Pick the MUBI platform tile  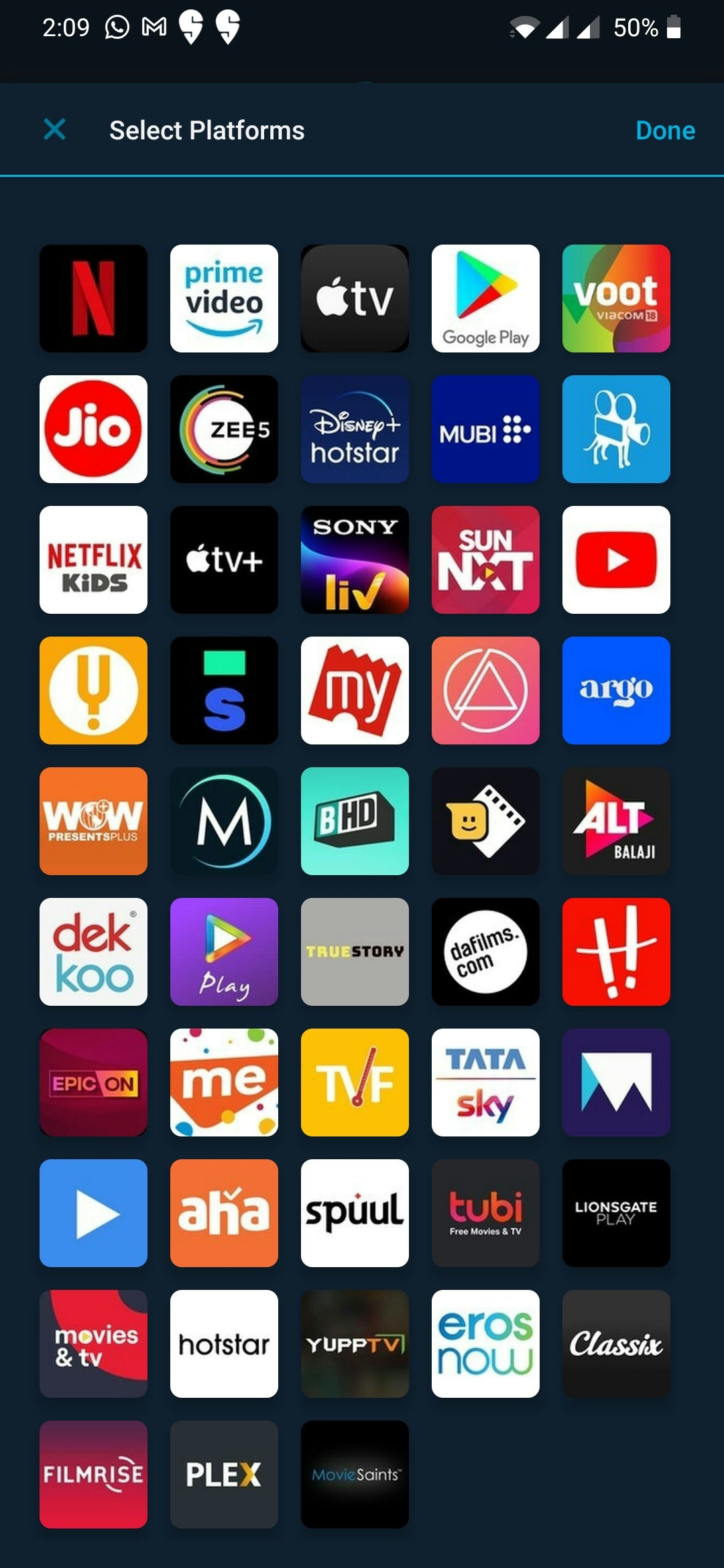(485, 429)
